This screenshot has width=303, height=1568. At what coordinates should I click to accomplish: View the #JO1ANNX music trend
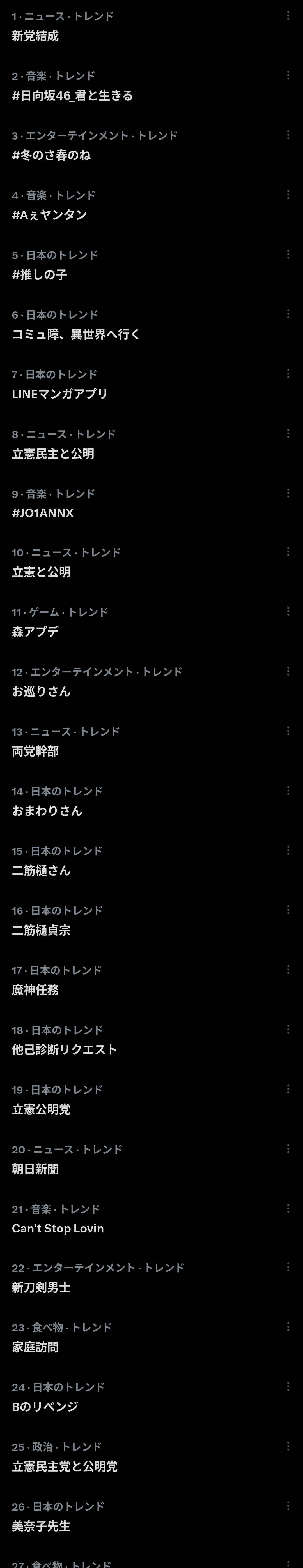click(x=43, y=513)
